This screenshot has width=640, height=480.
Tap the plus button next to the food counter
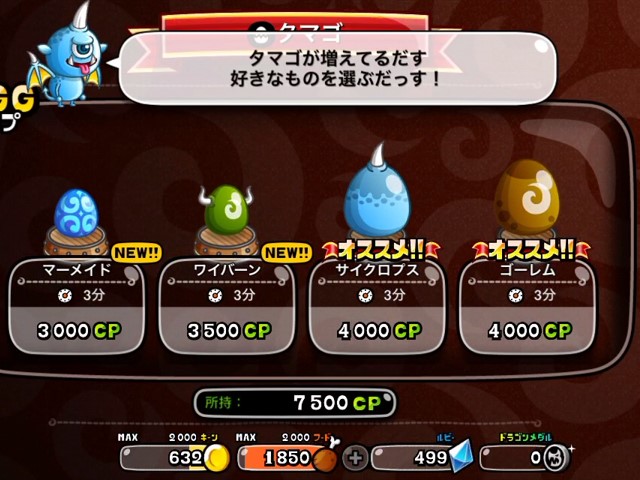point(355,458)
